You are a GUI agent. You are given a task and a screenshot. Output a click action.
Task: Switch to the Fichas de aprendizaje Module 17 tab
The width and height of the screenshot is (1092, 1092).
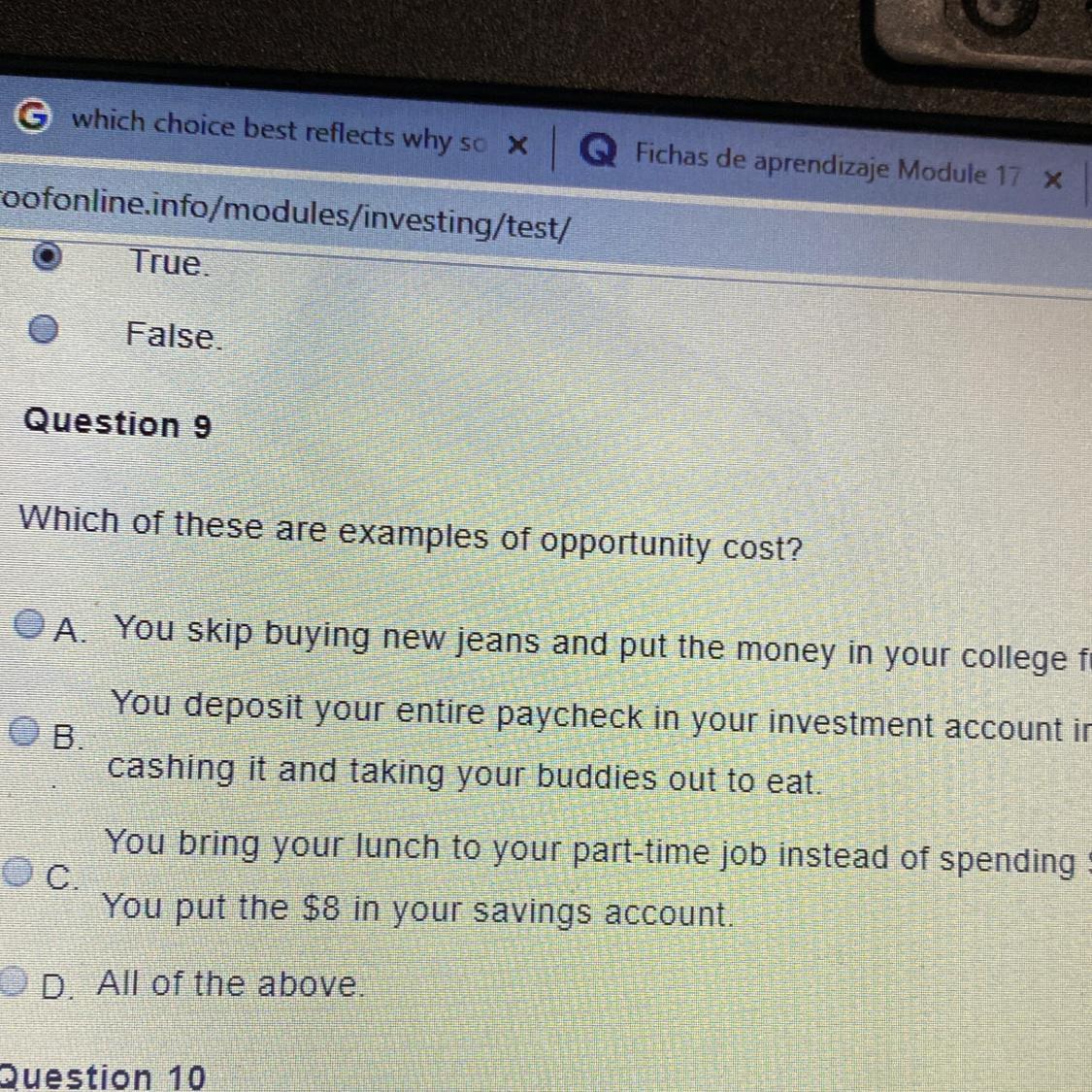tap(825, 164)
